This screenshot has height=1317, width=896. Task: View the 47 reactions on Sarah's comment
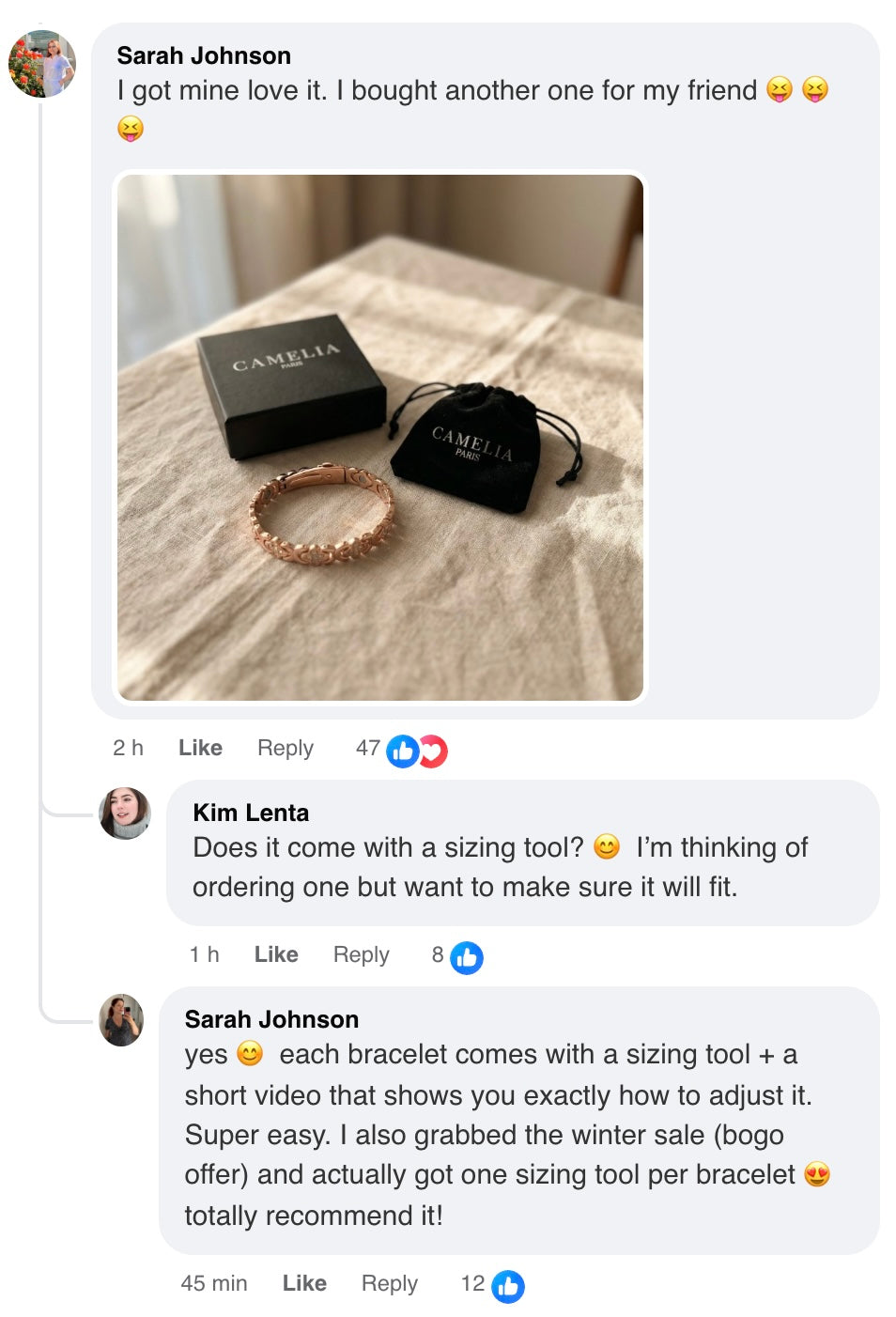coord(402,750)
